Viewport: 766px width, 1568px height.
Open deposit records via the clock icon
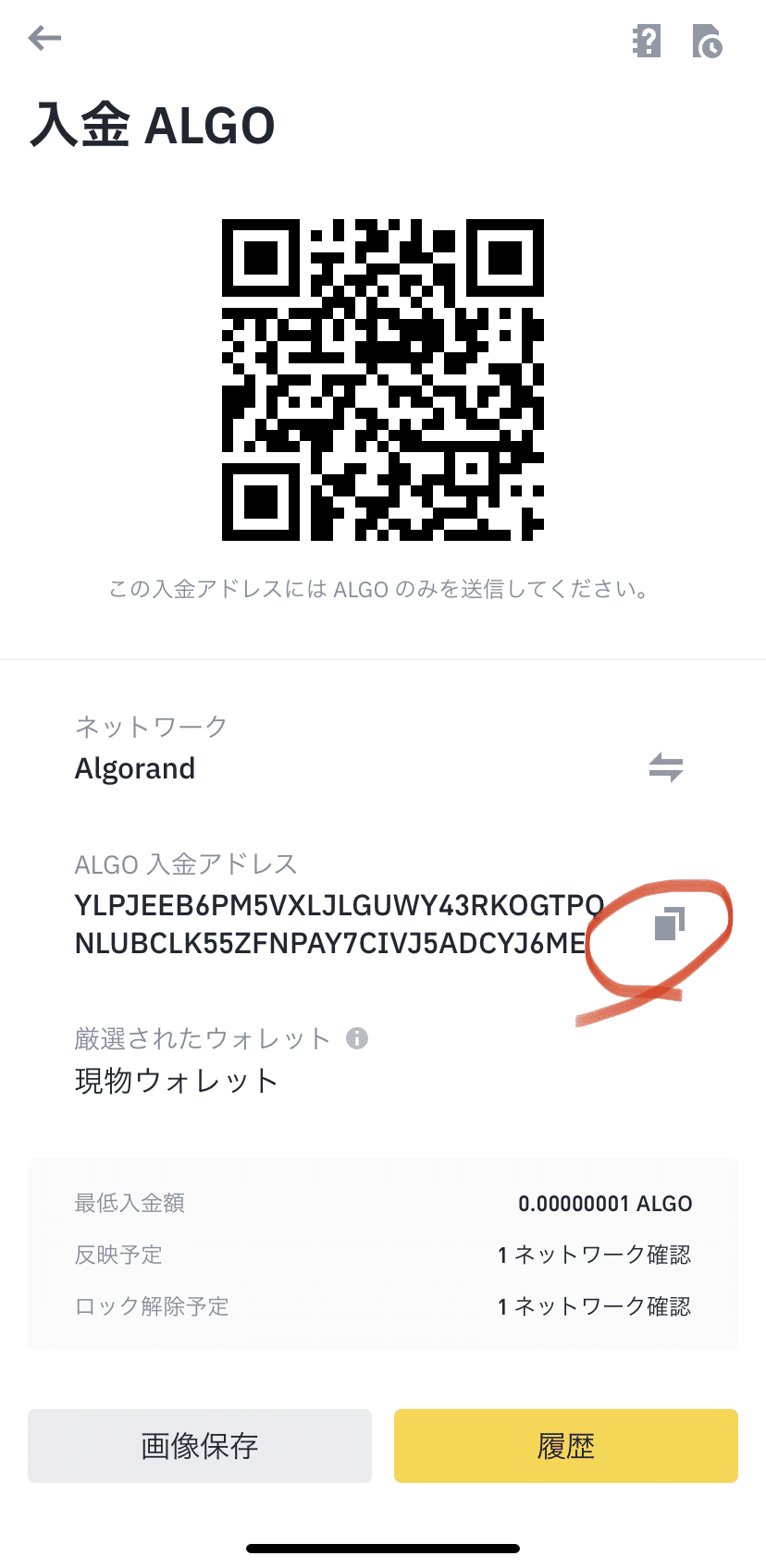[708, 41]
